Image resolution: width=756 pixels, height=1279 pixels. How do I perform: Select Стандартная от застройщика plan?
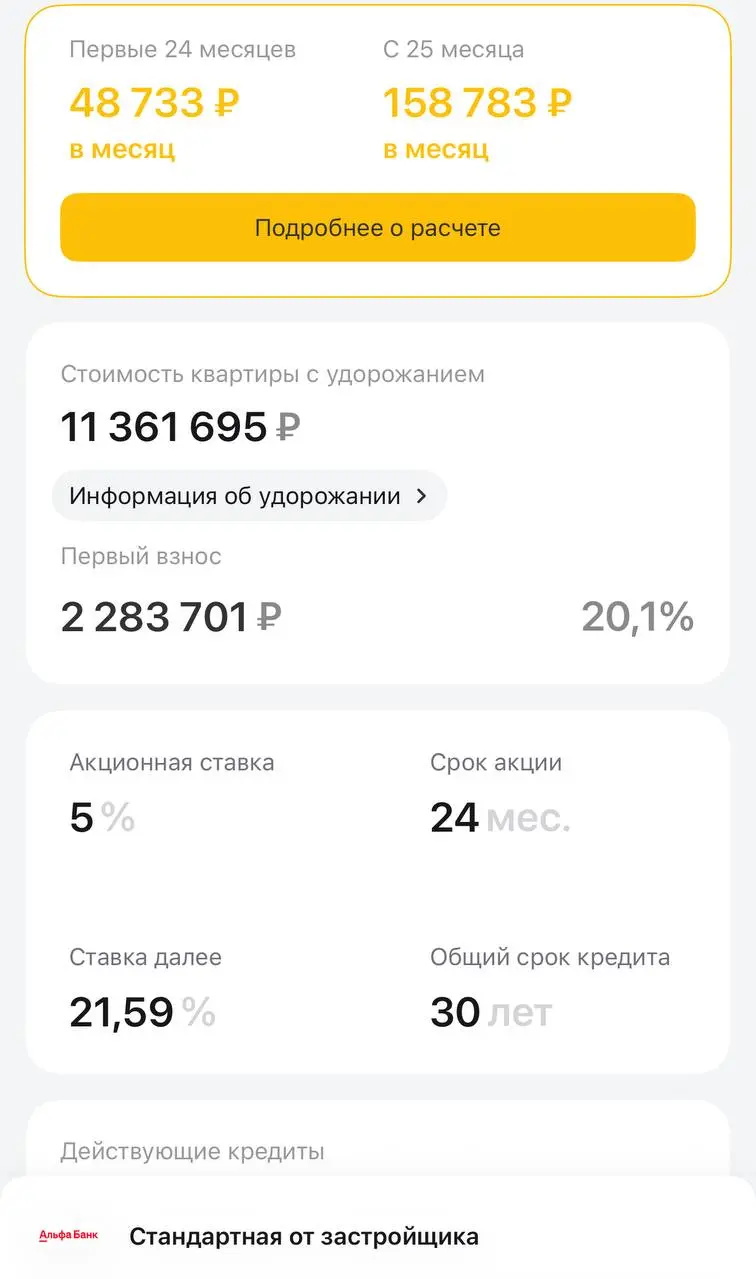point(304,1236)
